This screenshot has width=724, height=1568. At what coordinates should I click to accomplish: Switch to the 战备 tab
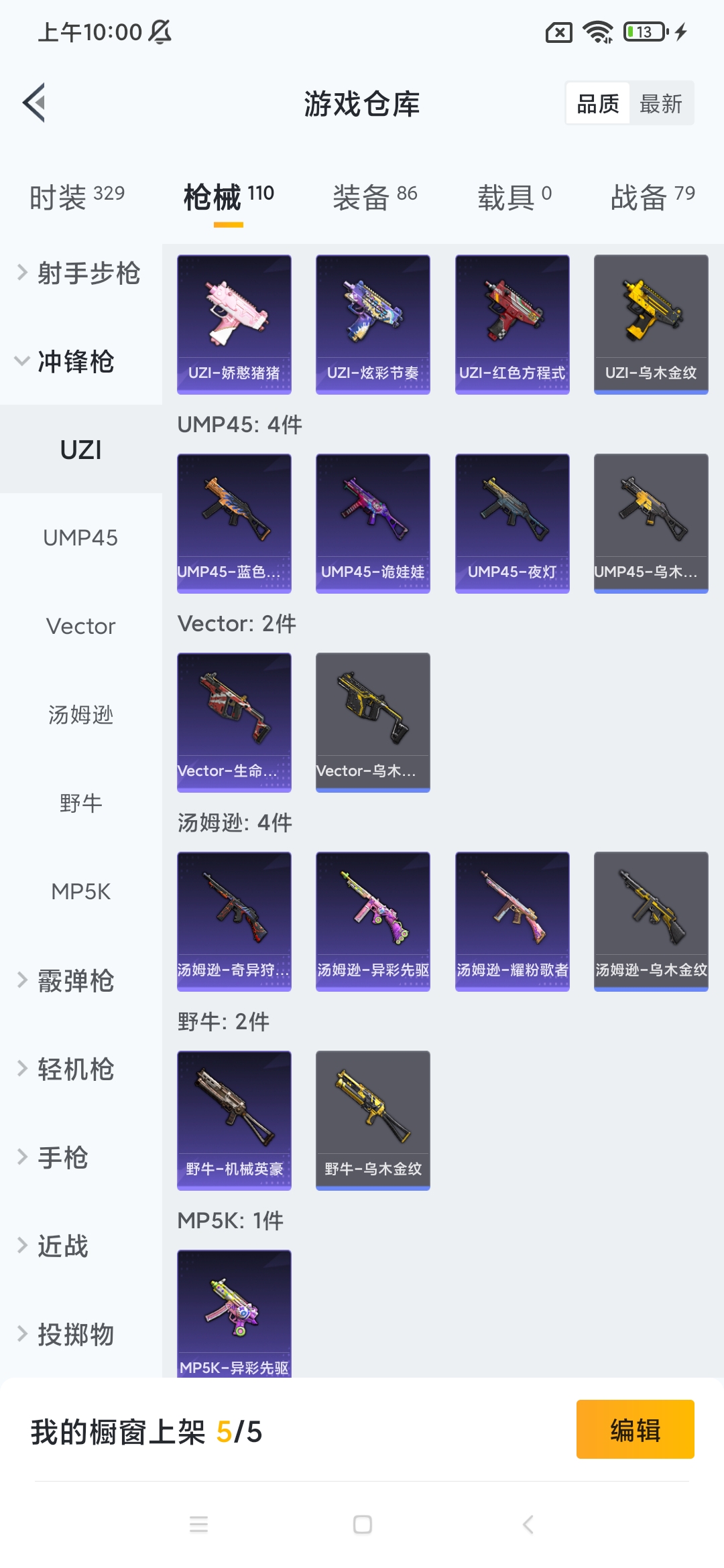pos(652,197)
